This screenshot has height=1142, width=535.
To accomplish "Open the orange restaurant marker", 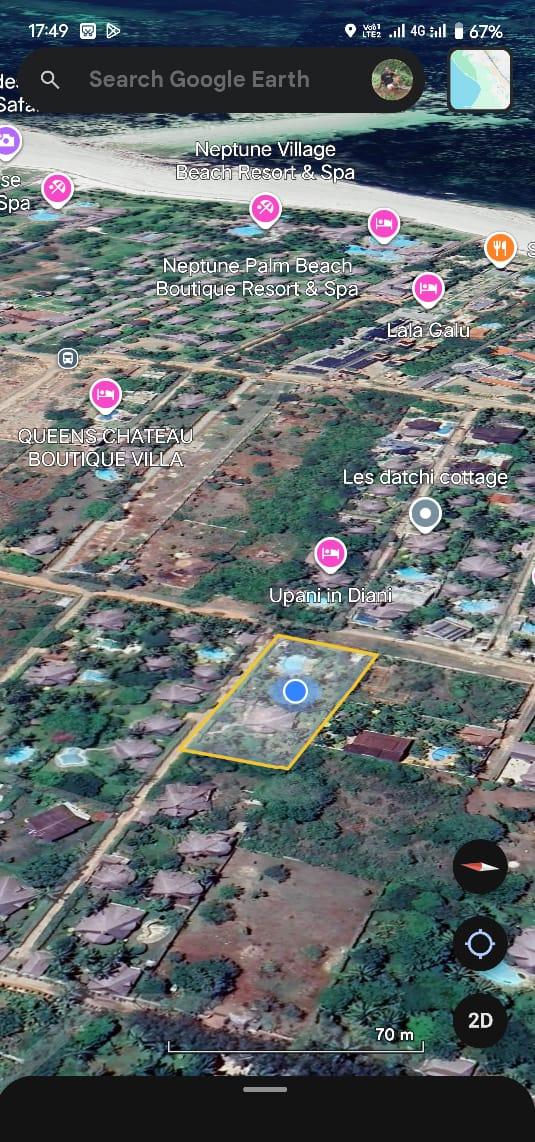I will click(500, 249).
